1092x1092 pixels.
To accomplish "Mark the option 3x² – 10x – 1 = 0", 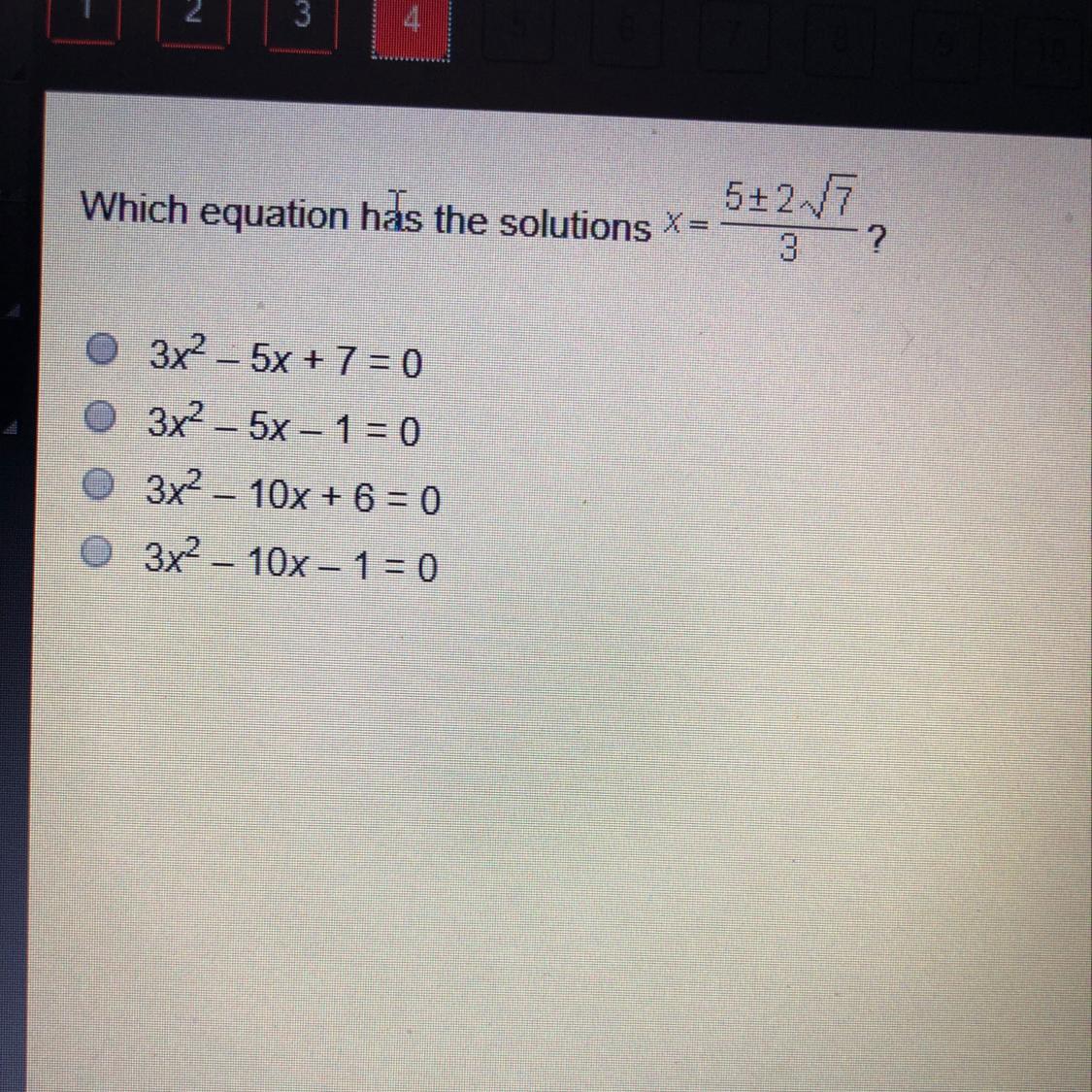I will point(95,554).
